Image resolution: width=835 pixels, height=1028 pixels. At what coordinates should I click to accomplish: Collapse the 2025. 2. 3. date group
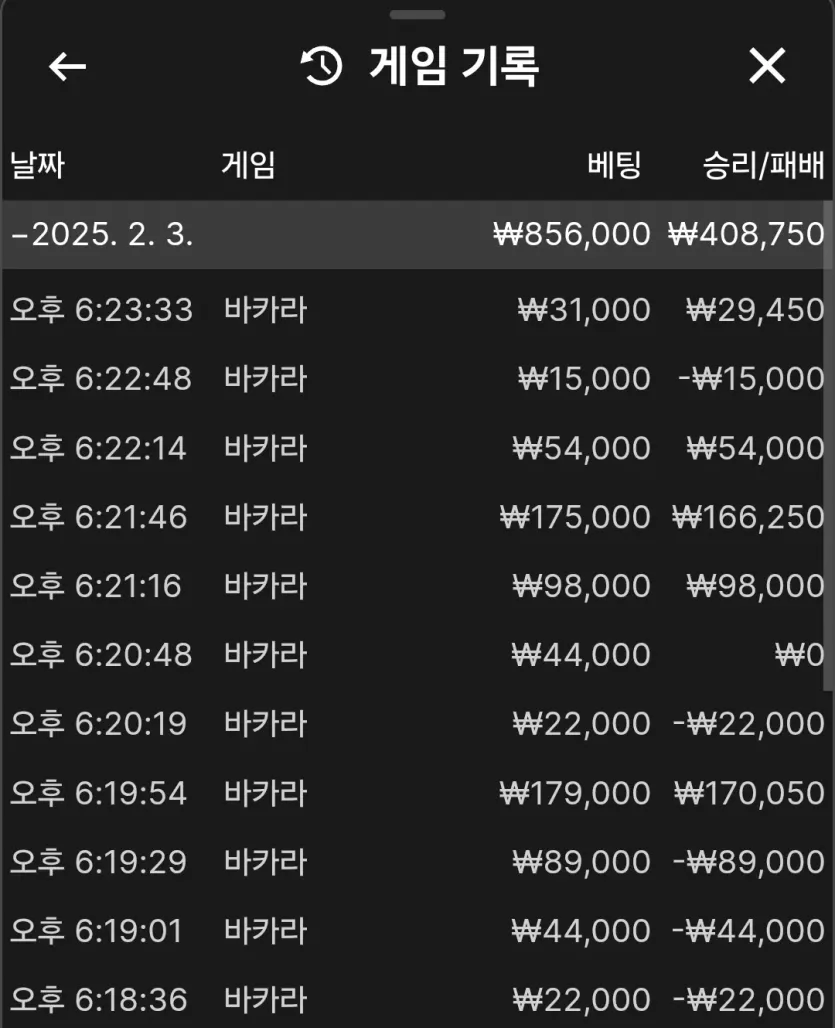click(100, 235)
